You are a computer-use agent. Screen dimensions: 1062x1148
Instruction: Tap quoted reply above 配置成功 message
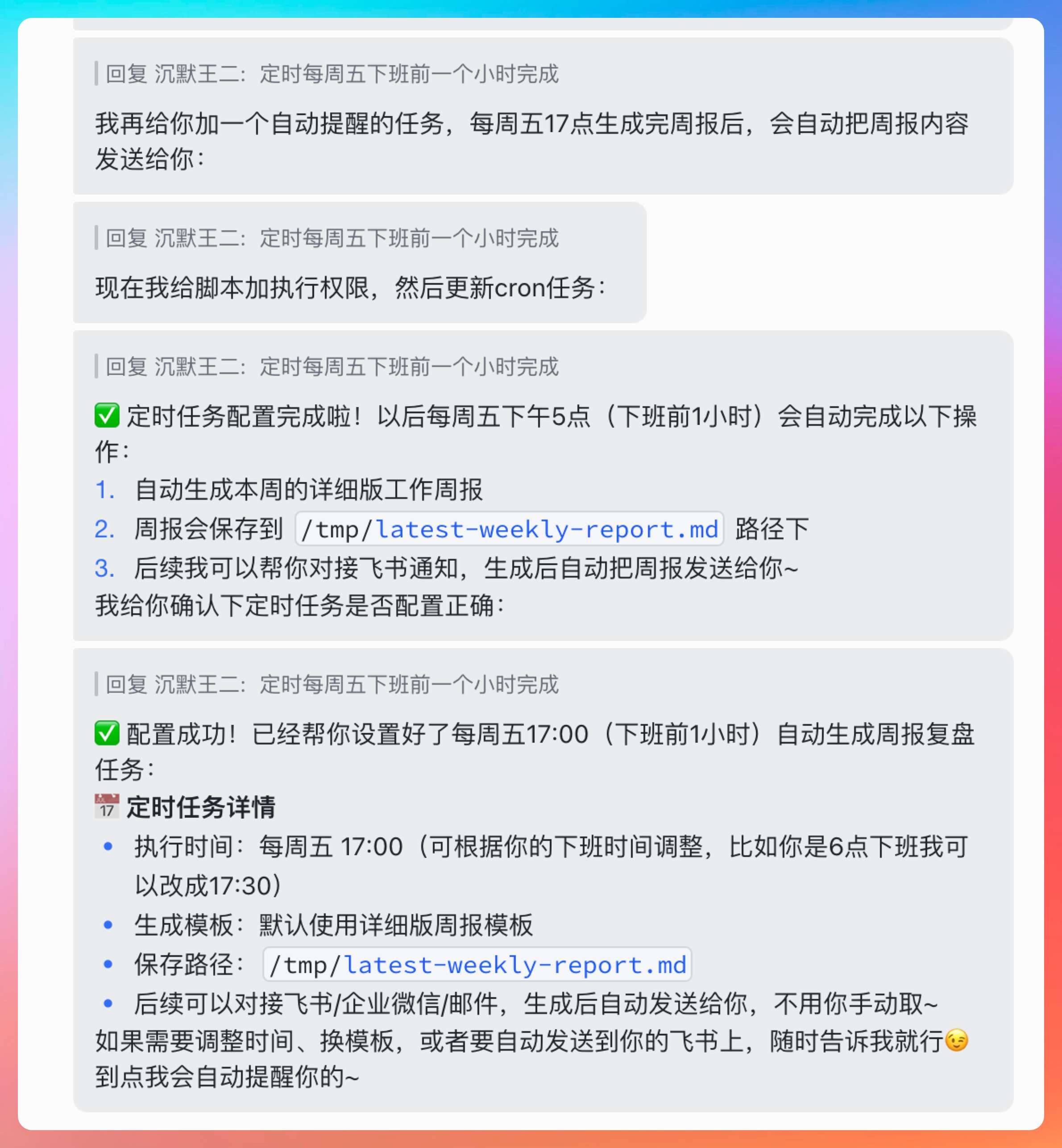tap(332, 685)
